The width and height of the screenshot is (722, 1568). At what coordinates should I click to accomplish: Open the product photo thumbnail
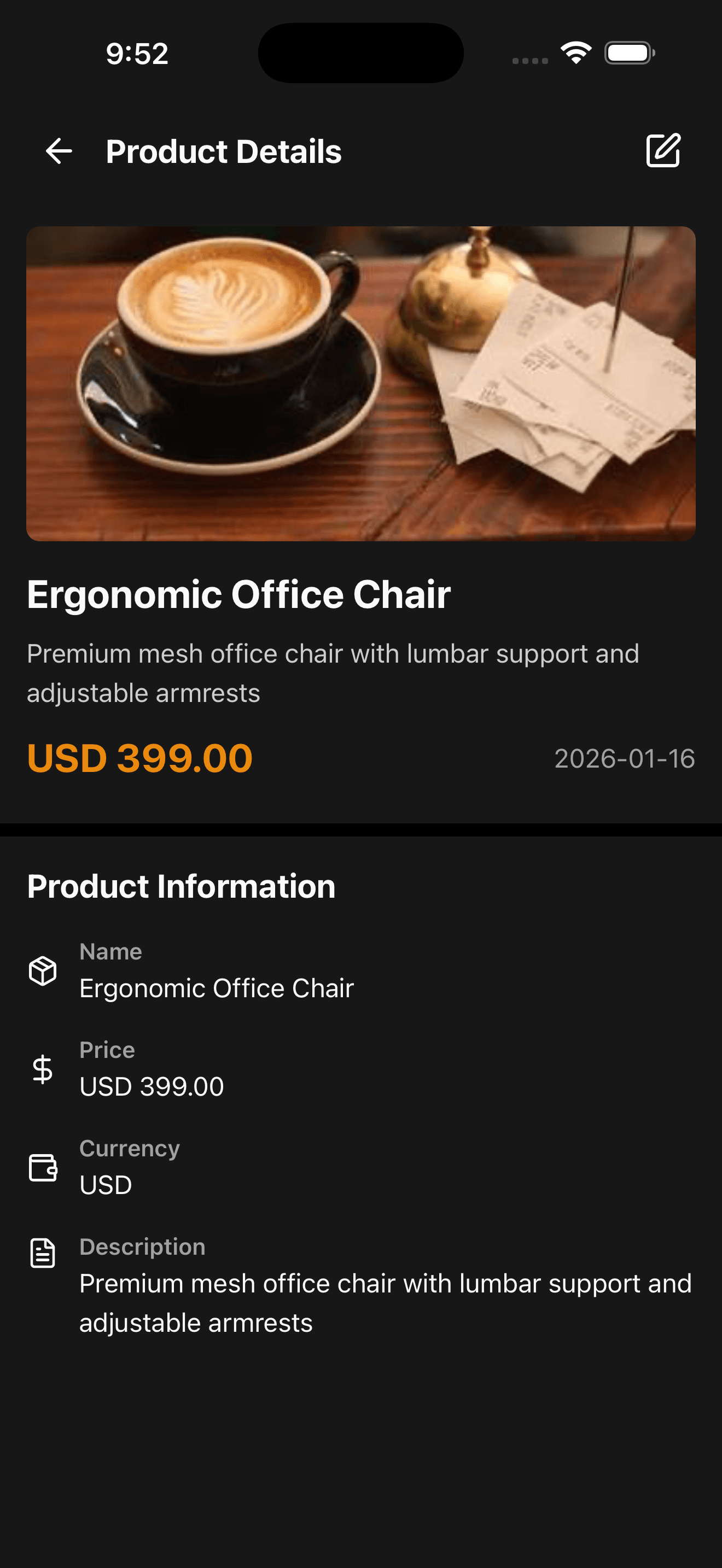361,383
